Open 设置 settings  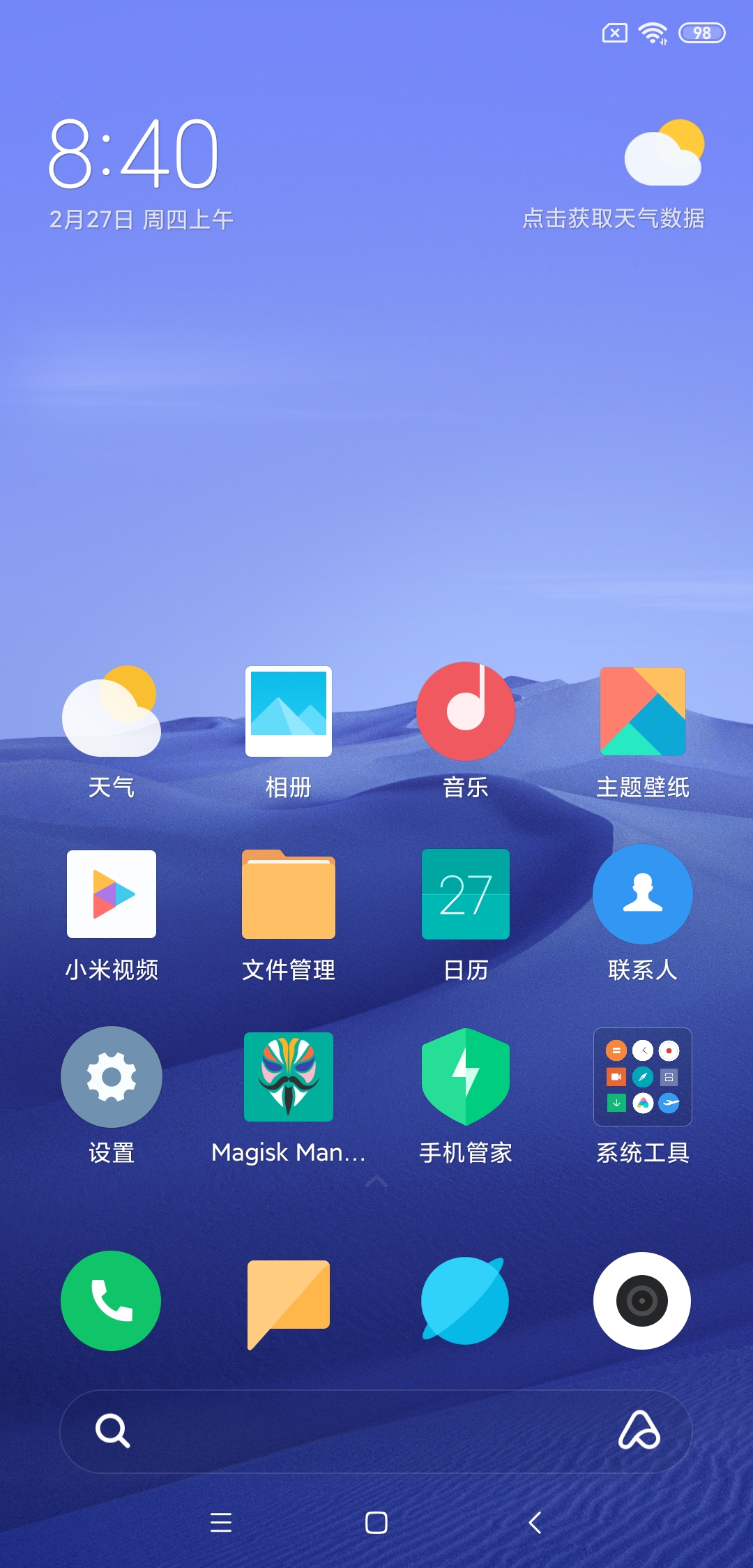tap(112, 1077)
